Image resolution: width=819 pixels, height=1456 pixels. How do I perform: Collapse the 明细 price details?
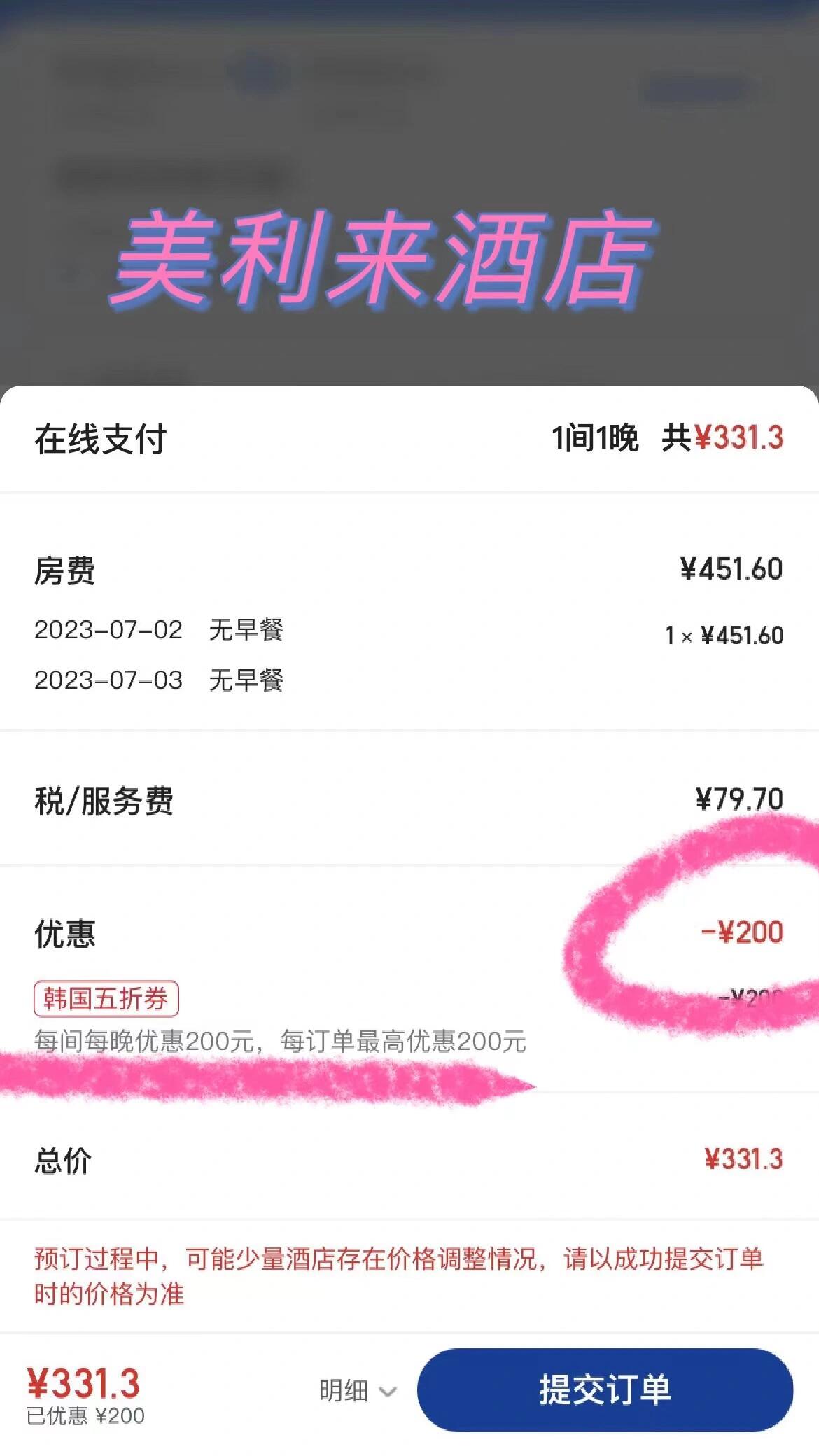click(x=357, y=1391)
